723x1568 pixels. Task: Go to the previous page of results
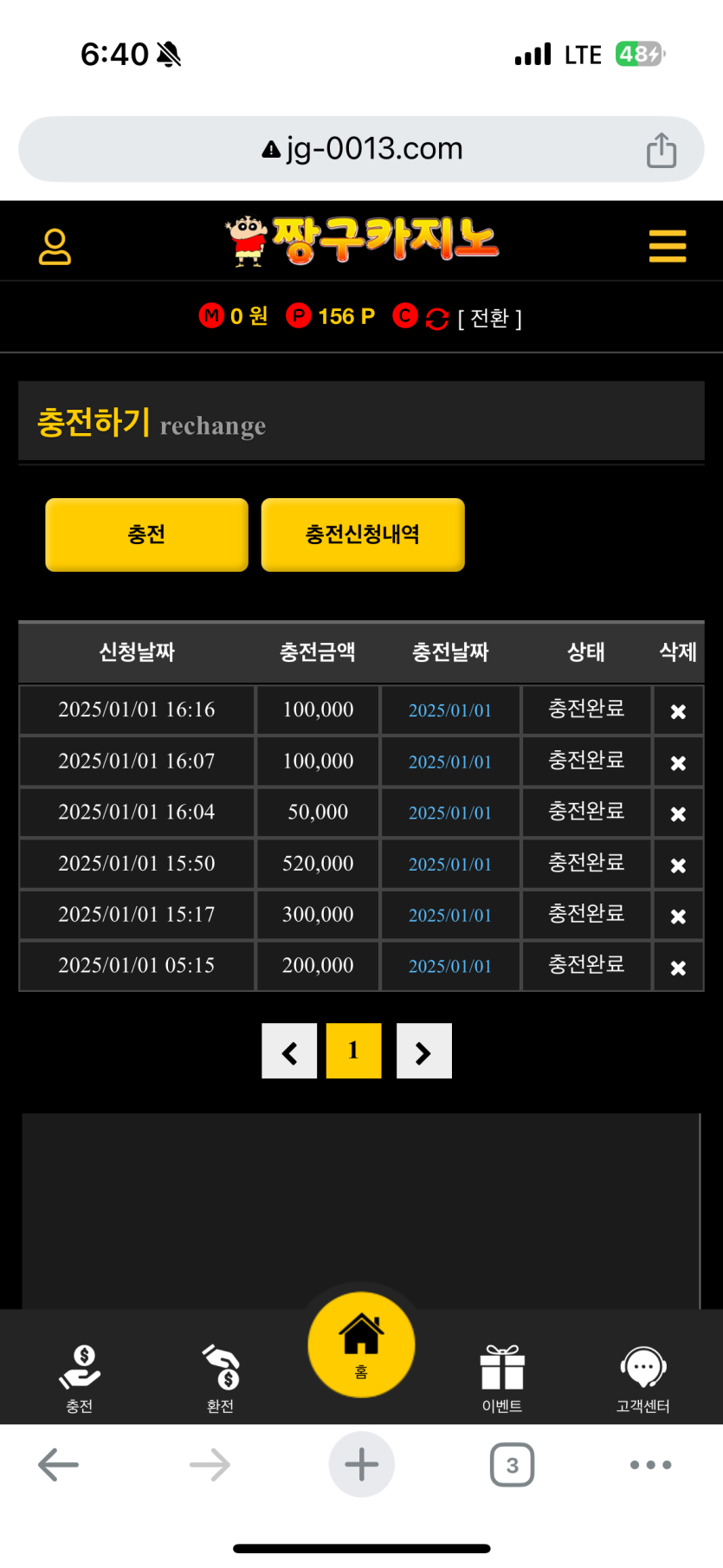pyautogui.click(x=289, y=1051)
